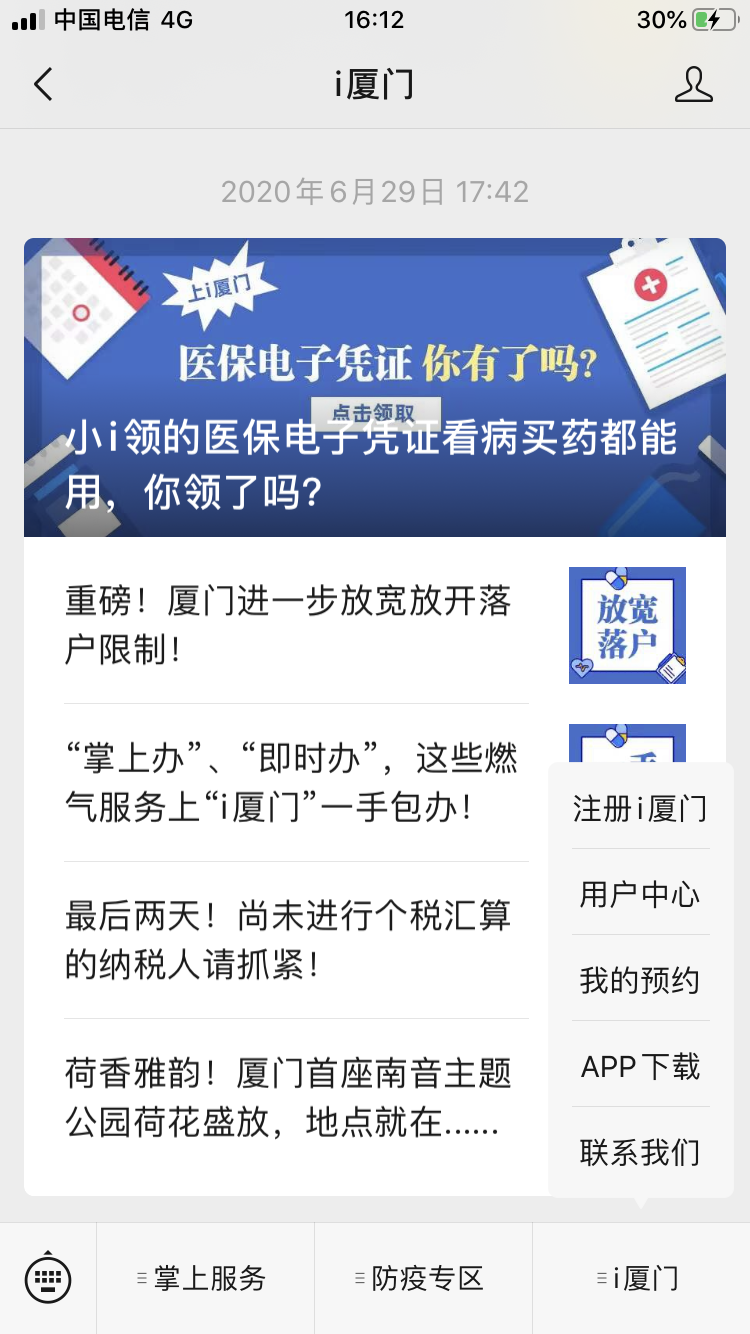The width and height of the screenshot is (750, 1334).
Task: Read the 个税汇算 纳税人 article
Action: [290, 940]
